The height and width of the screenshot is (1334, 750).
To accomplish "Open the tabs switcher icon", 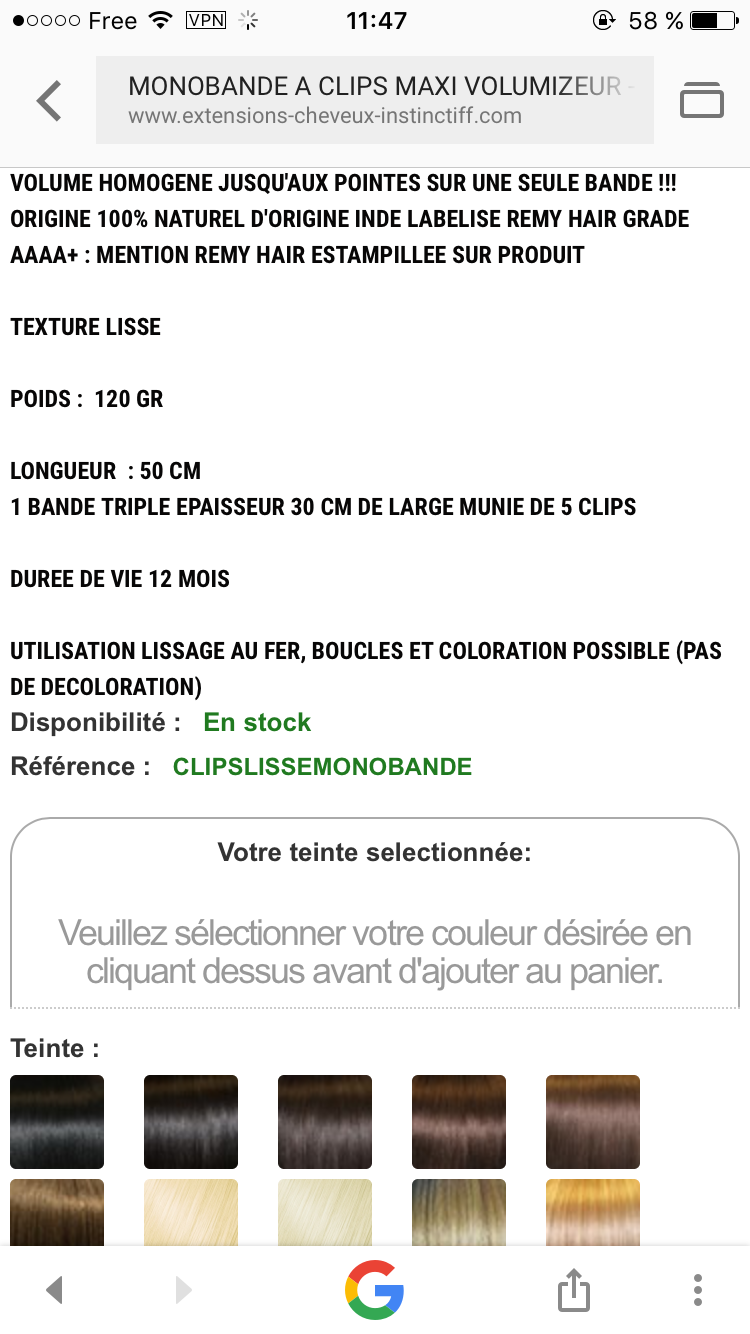I will (701, 101).
